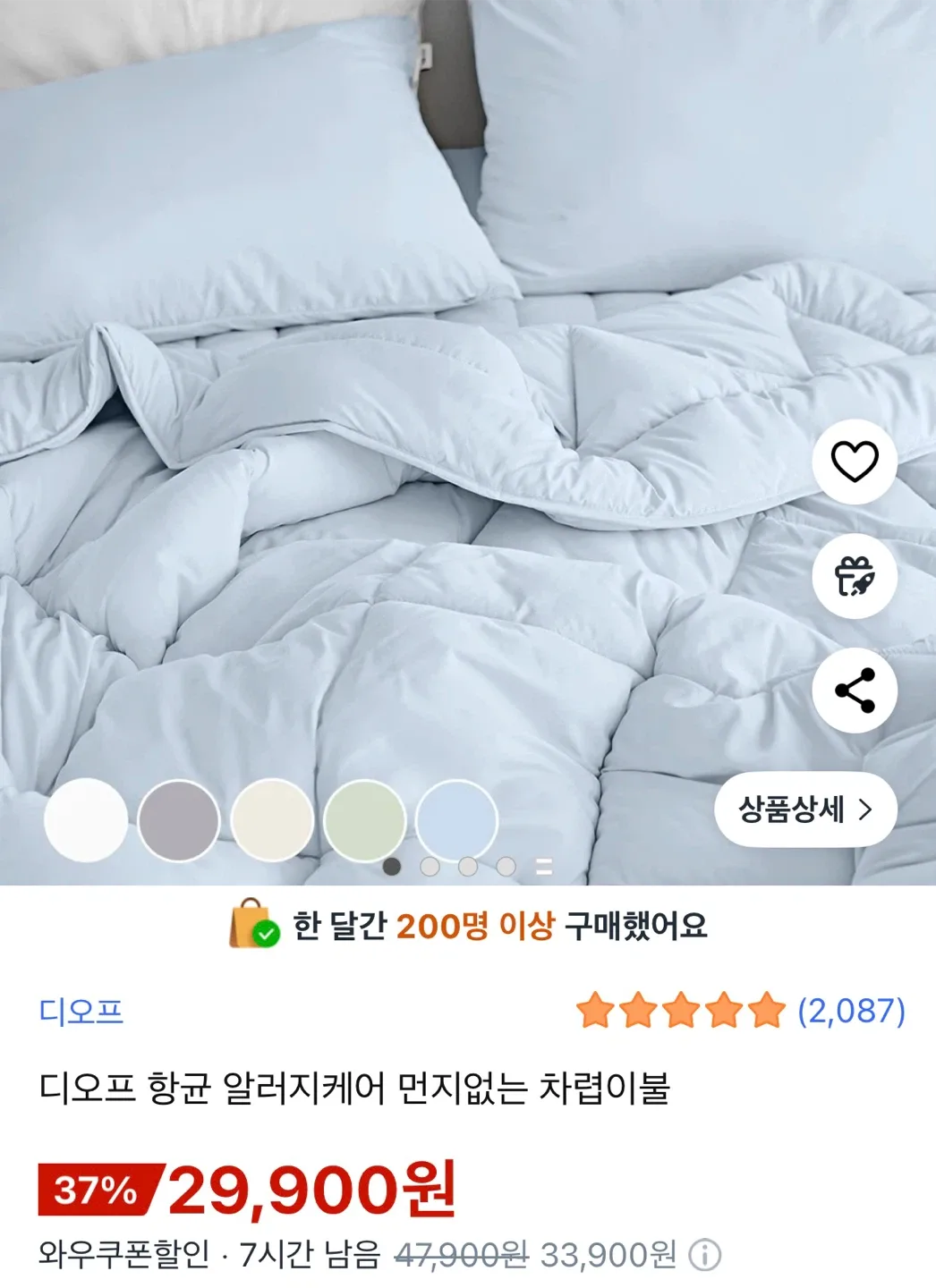Choose the light blue color swatch
Viewport: 936px width, 1288px height.
pos(456,820)
